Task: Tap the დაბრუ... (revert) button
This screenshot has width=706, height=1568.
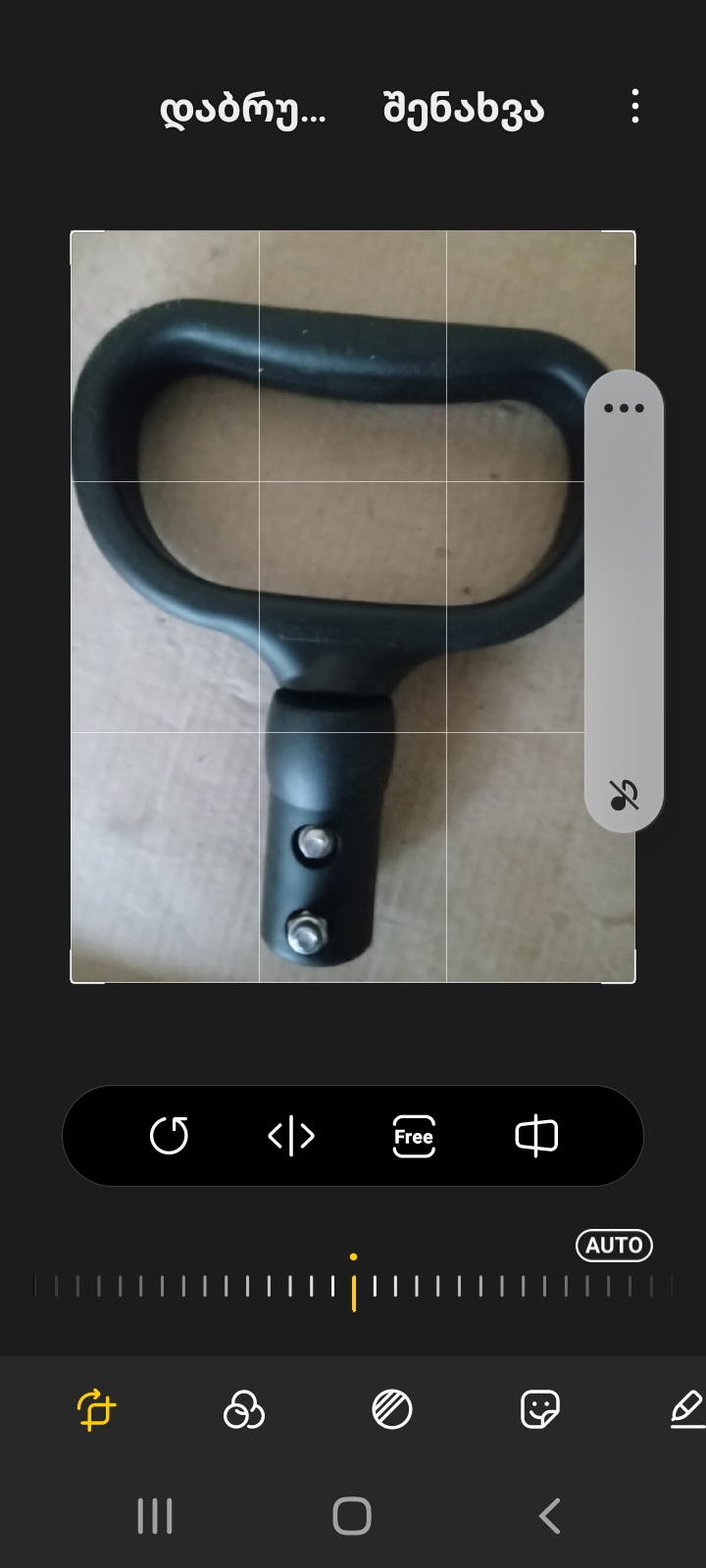Action: [242, 110]
